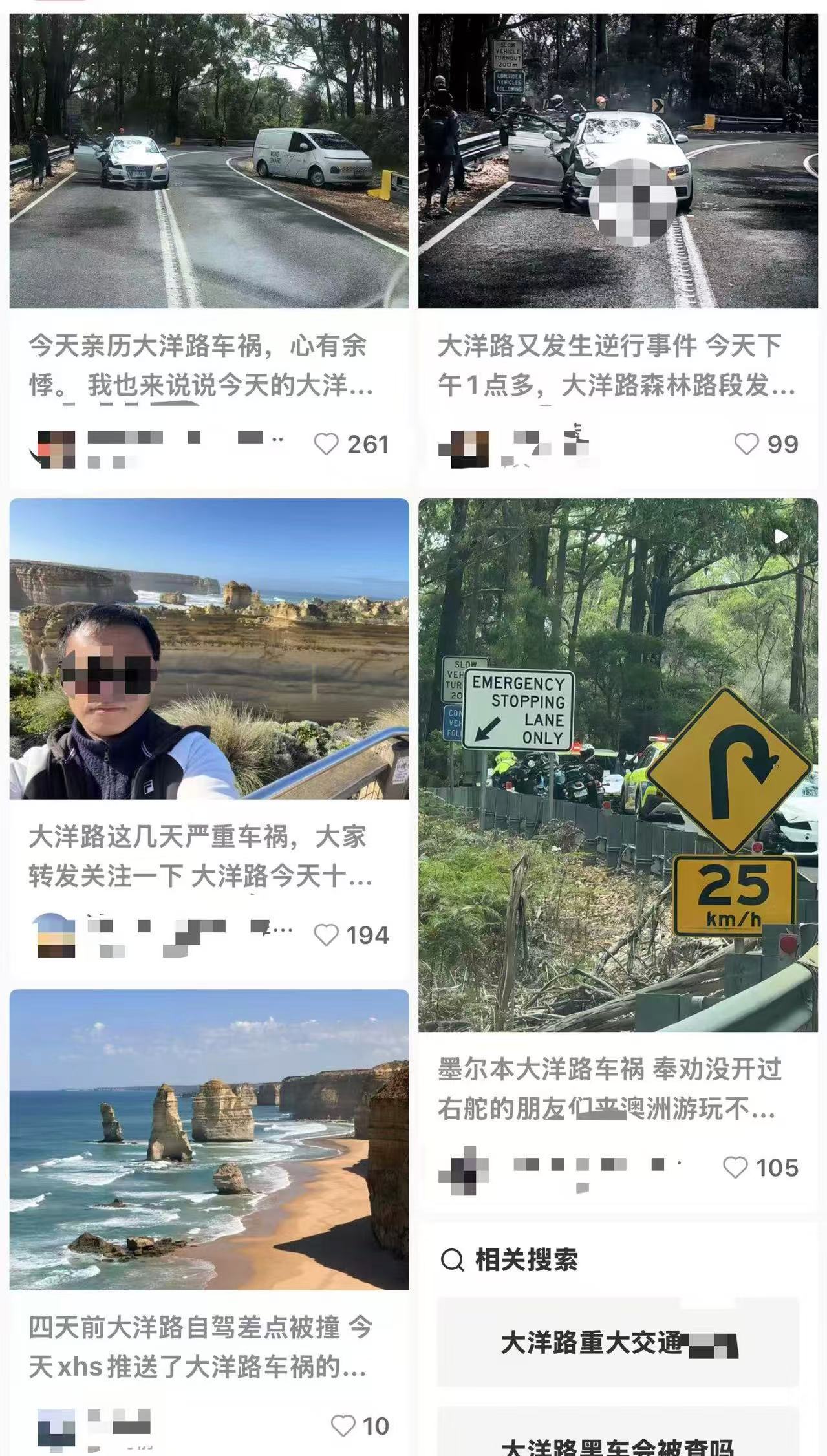Like the post with 261 likes
This screenshot has height=1456, width=827.
[326, 445]
